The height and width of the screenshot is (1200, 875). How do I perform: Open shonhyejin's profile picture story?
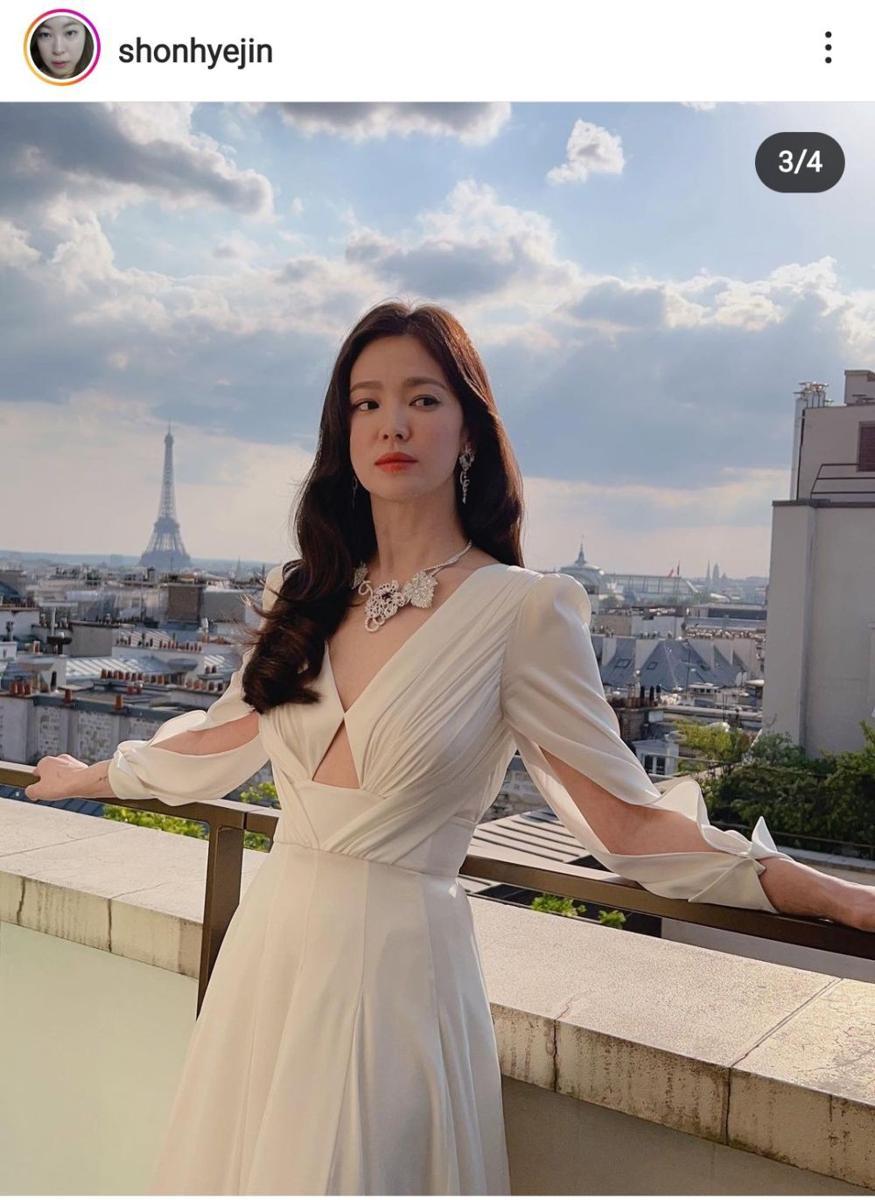[62, 48]
